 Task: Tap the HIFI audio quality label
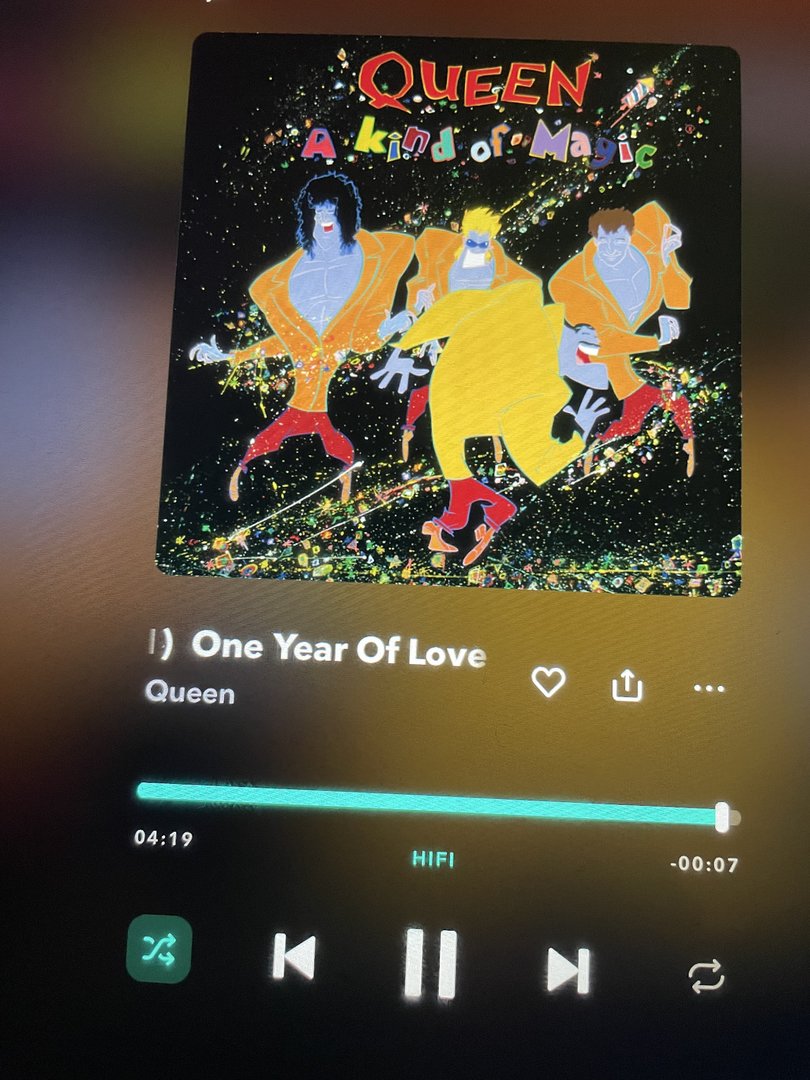click(433, 859)
